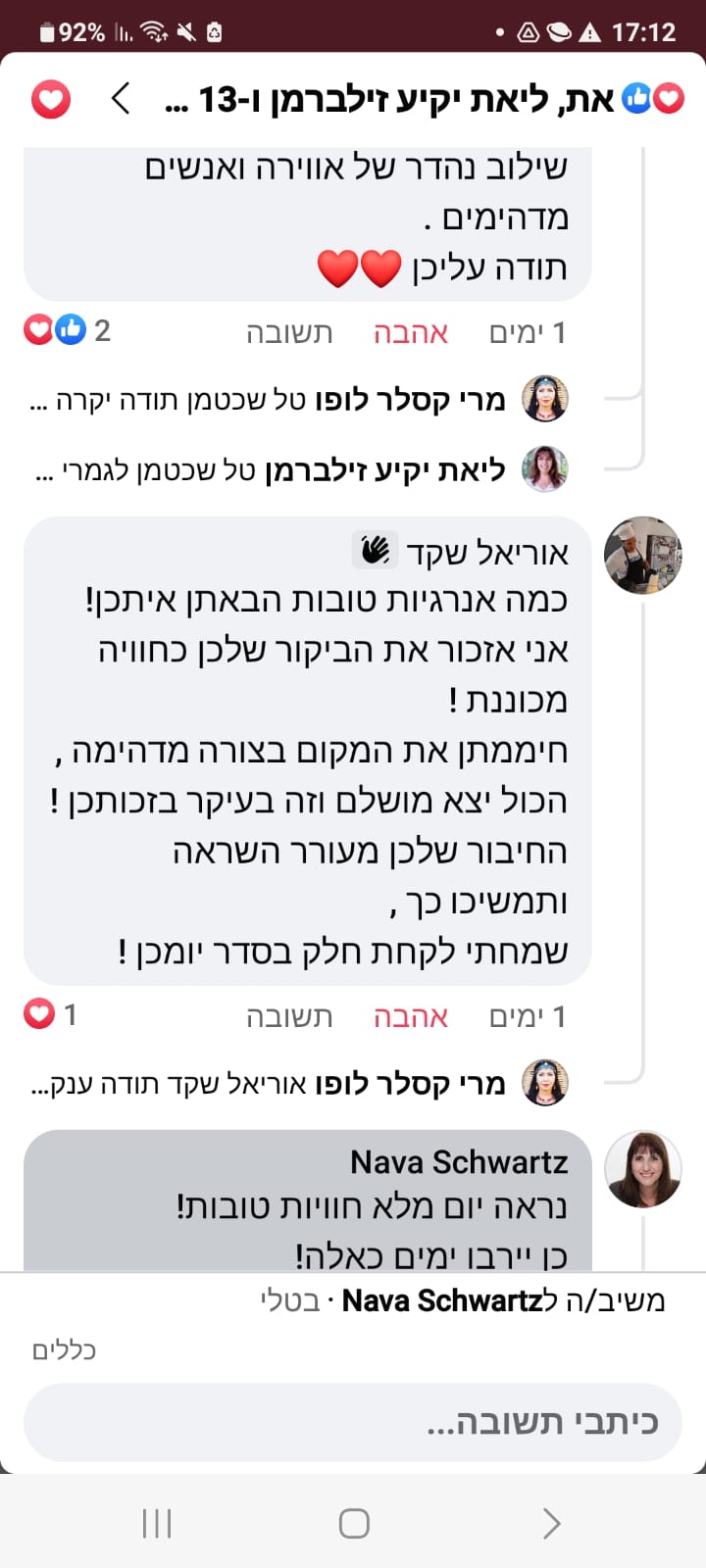
Task: Open recent apps from the navigation bar
Action: [157, 1523]
